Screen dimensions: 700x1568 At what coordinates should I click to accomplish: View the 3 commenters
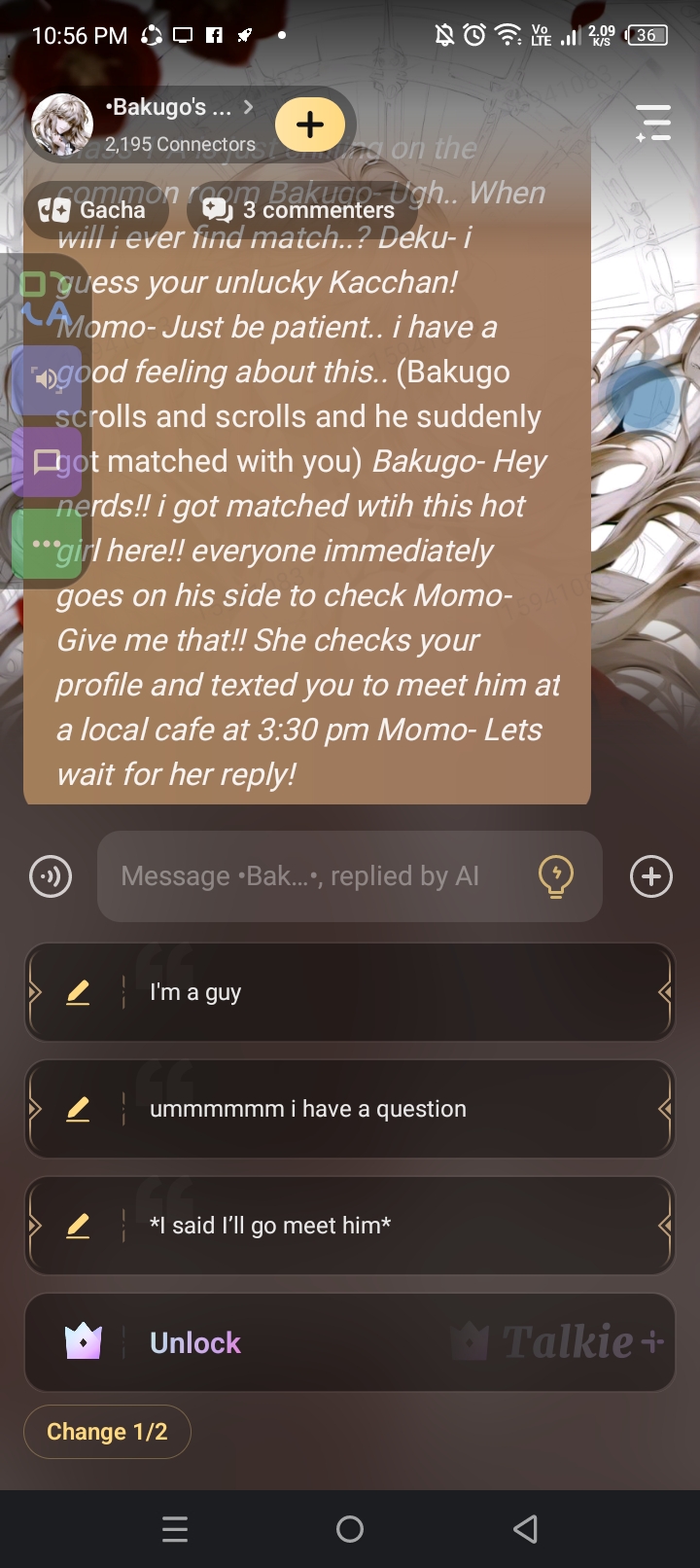click(x=298, y=210)
